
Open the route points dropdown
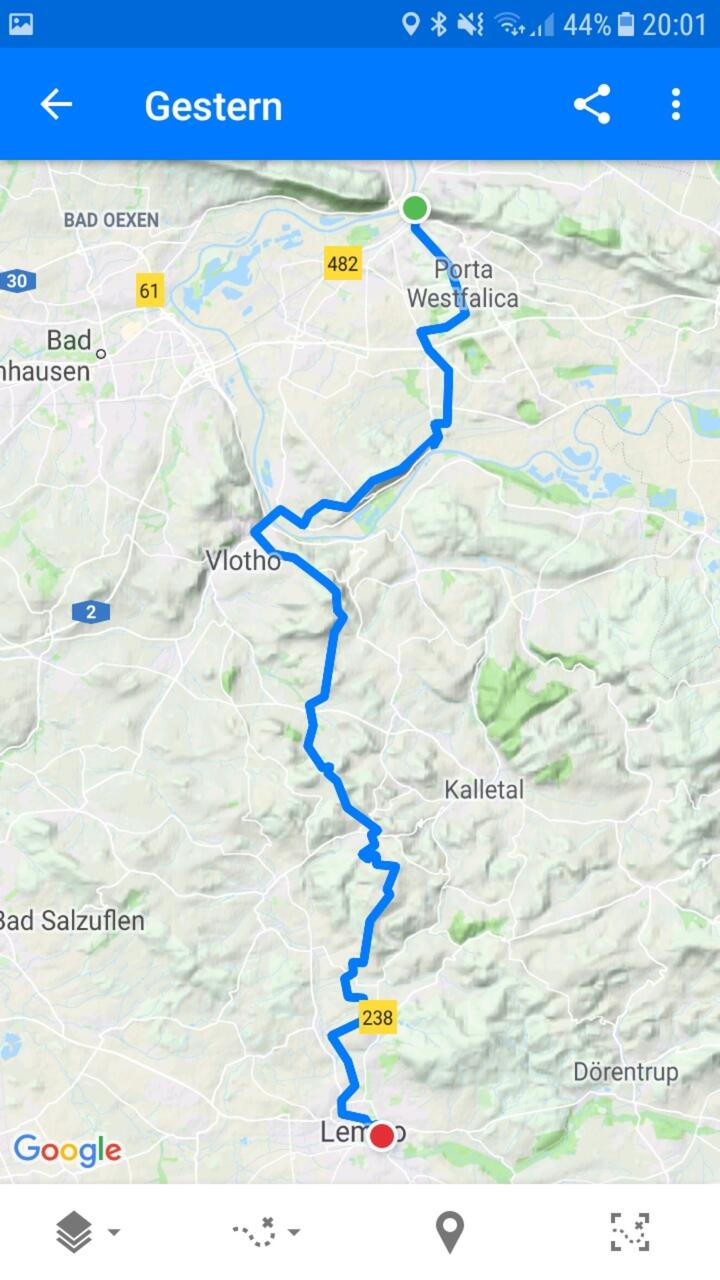point(266,1232)
